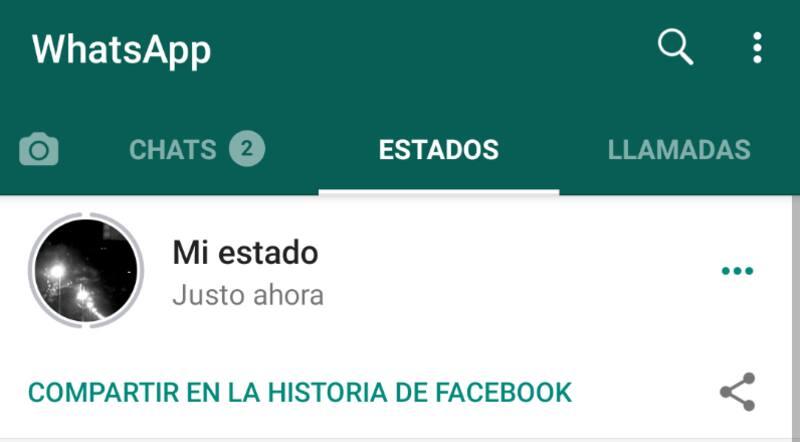800x442 pixels.
Task: Tap the share icon
Action: [x=737, y=392]
